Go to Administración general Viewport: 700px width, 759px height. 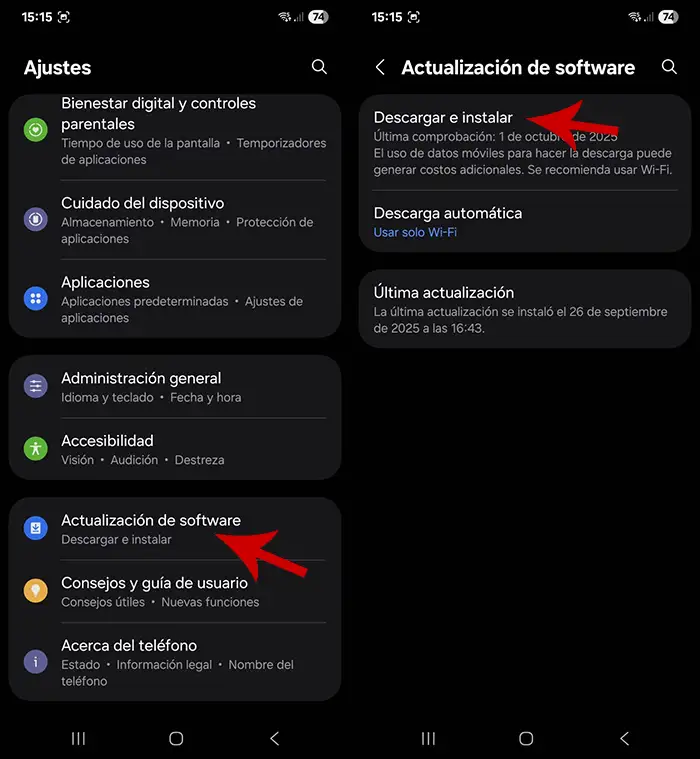175,386
